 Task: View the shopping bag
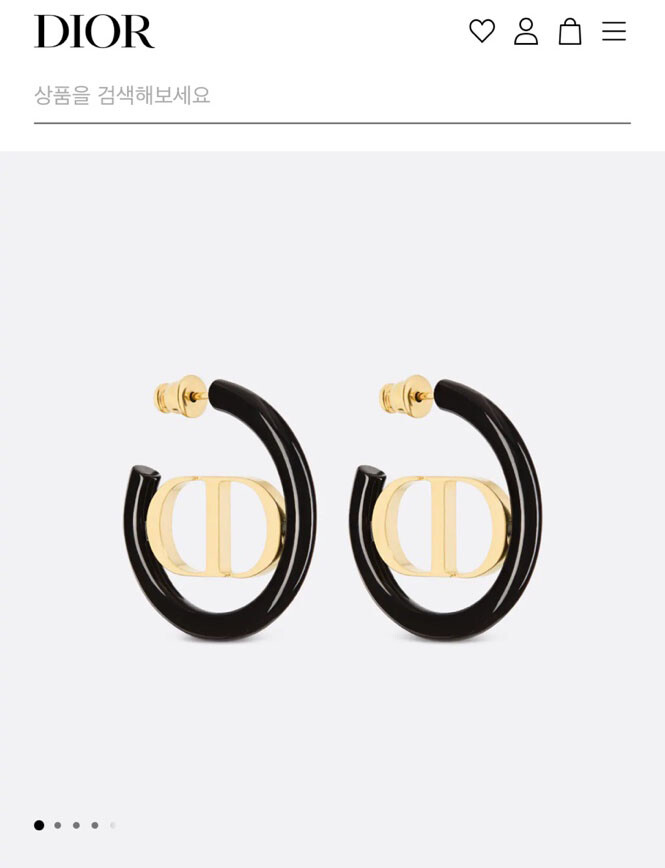coord(570,31)
